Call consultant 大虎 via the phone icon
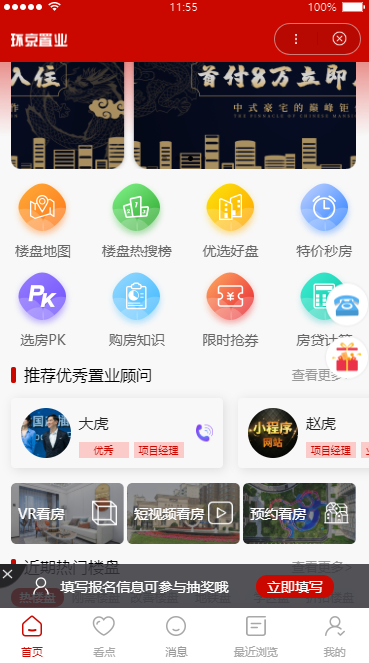 204,433
